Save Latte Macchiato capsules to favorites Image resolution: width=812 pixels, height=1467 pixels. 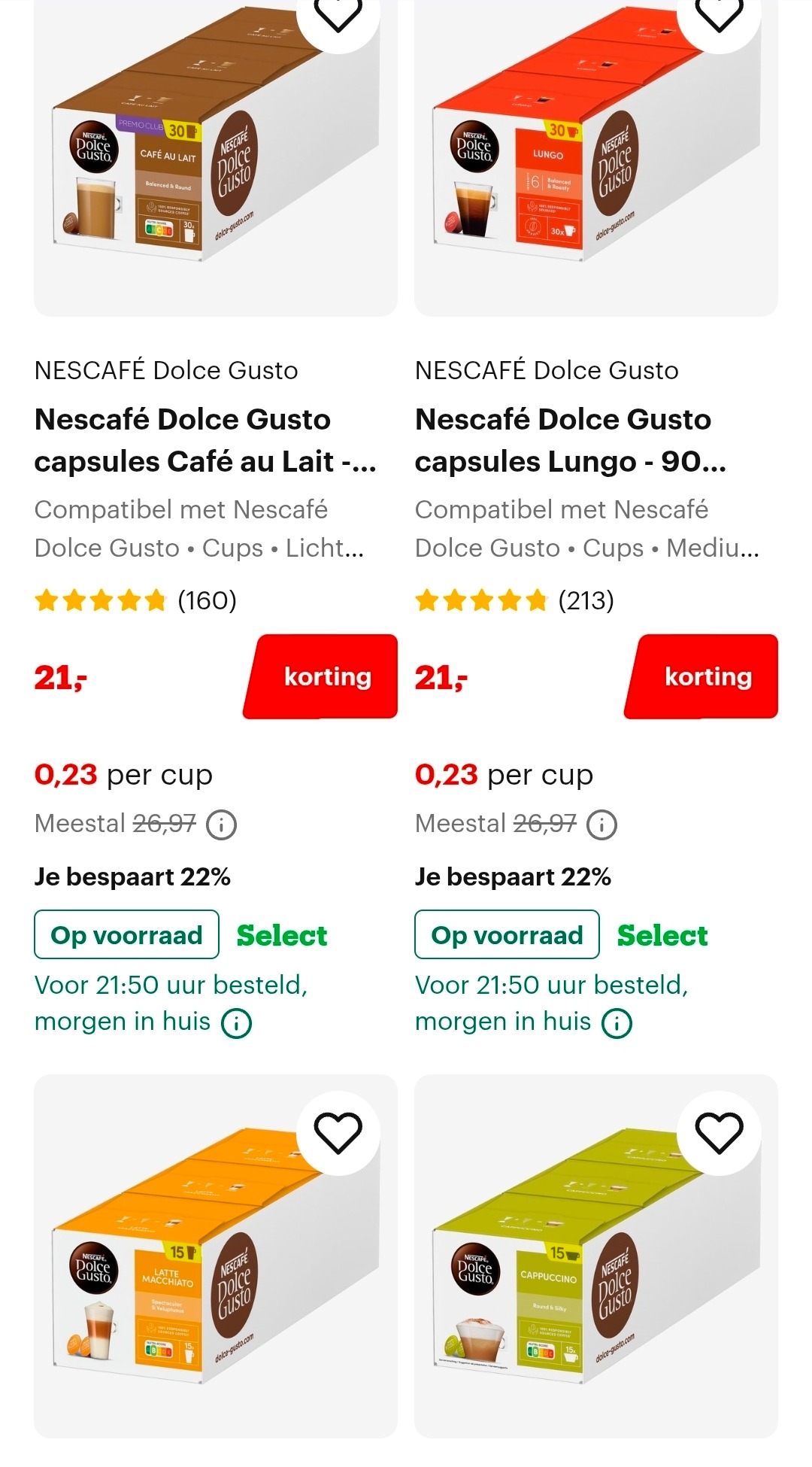338,1133
